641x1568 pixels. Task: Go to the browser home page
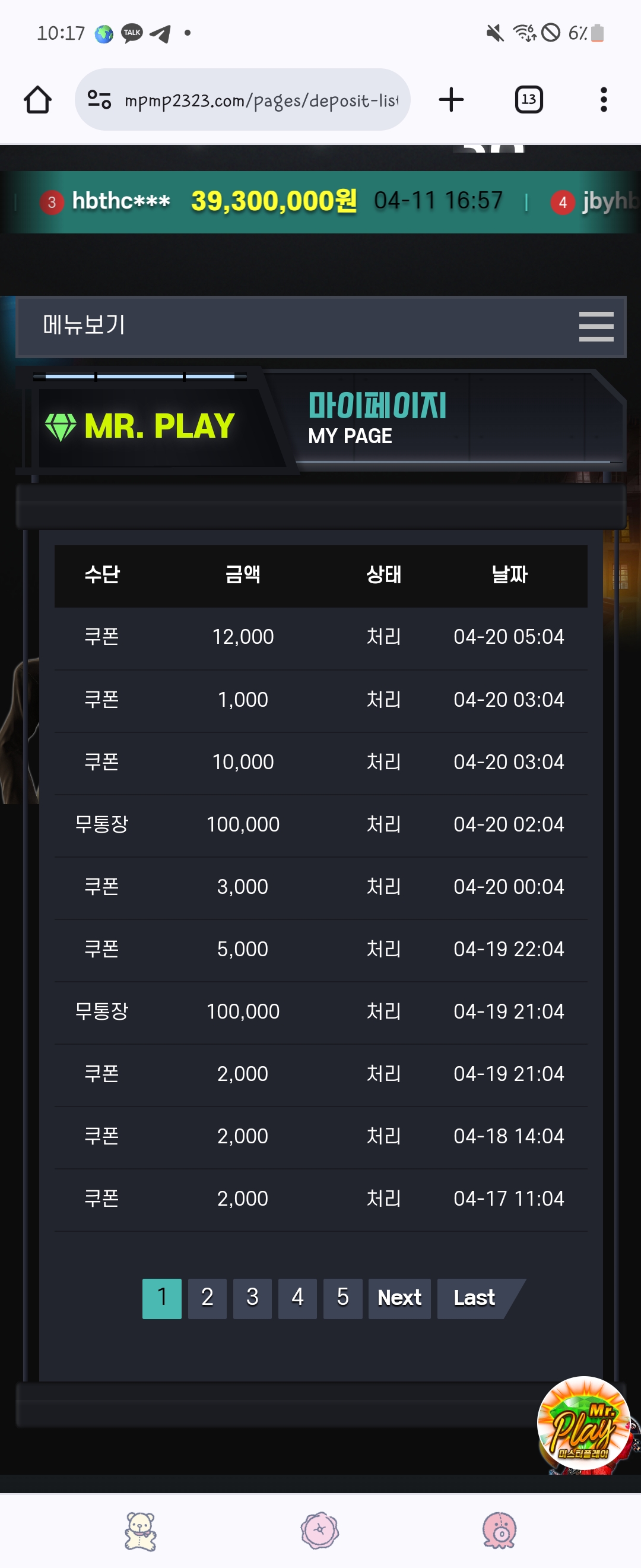pos(38,100)
